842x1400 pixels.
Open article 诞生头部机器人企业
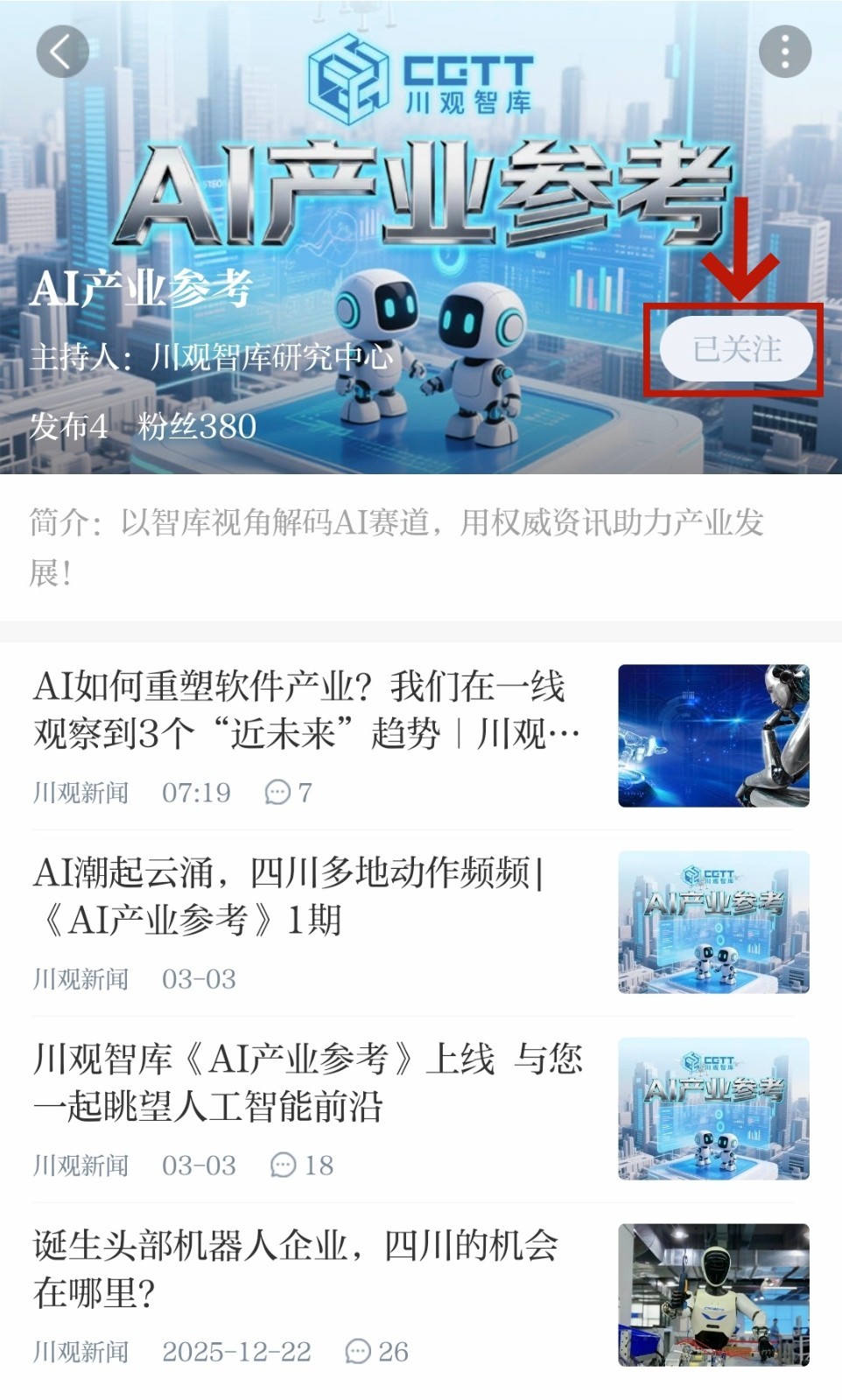coord(296,1269)
